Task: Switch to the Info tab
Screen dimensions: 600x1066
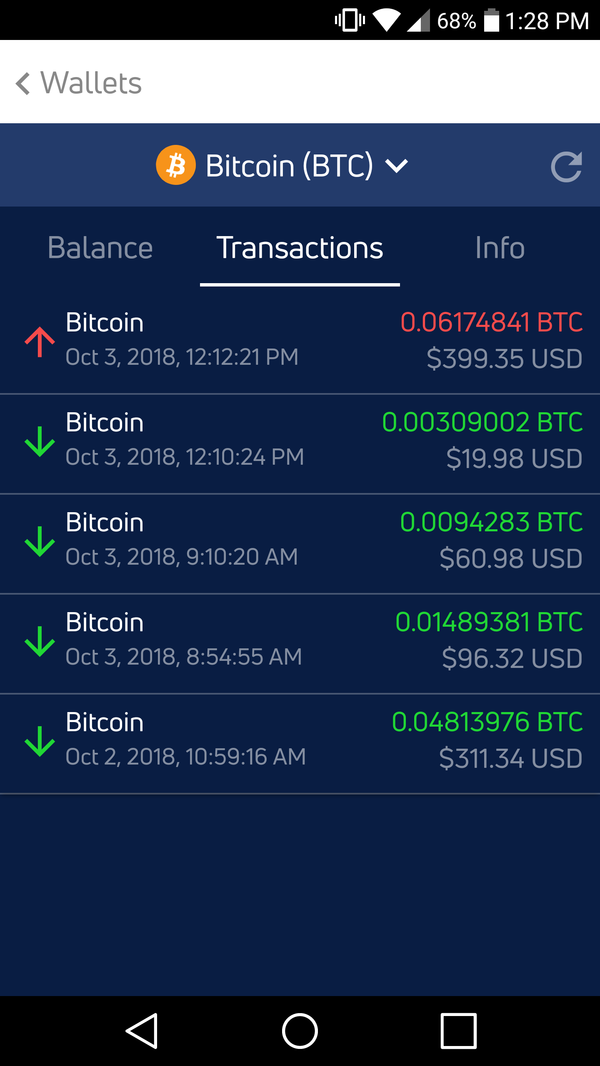Action: pyautogui.click(x=499, y=247)
